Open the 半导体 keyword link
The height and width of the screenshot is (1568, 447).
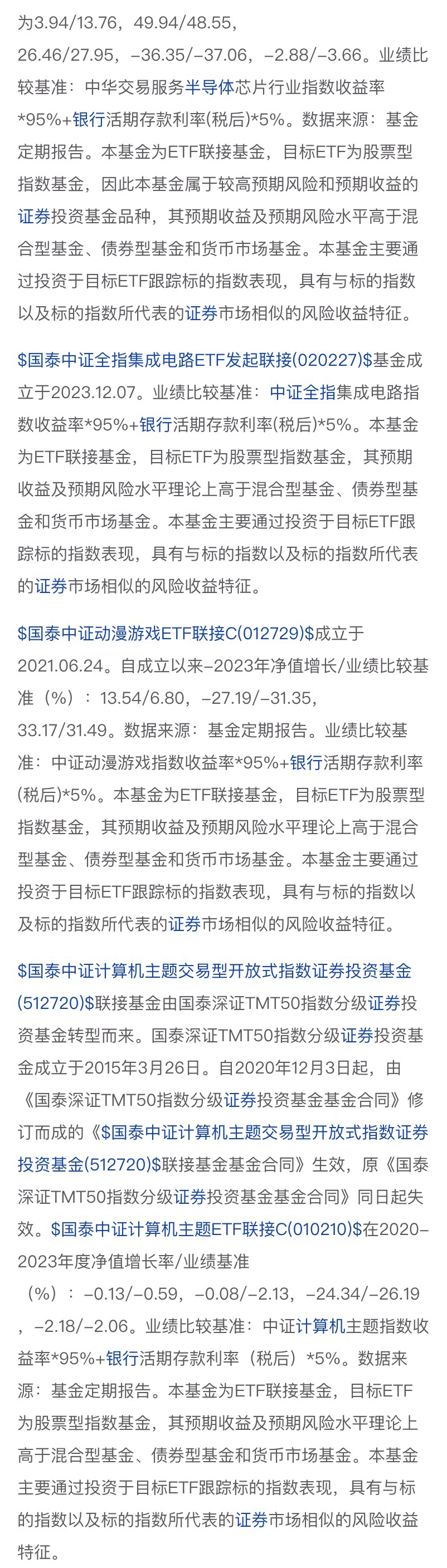[209, 87]
